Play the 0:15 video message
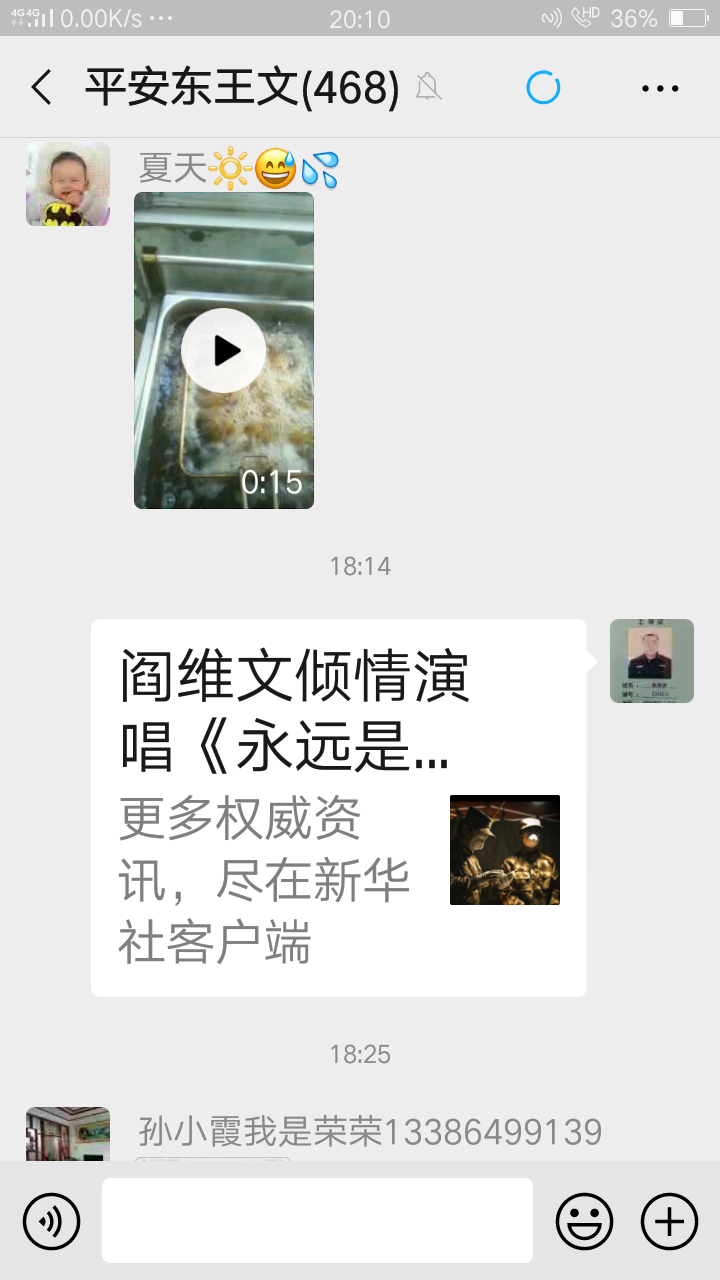The height and width of the screenshot is (1280, 720). [224, 350]
